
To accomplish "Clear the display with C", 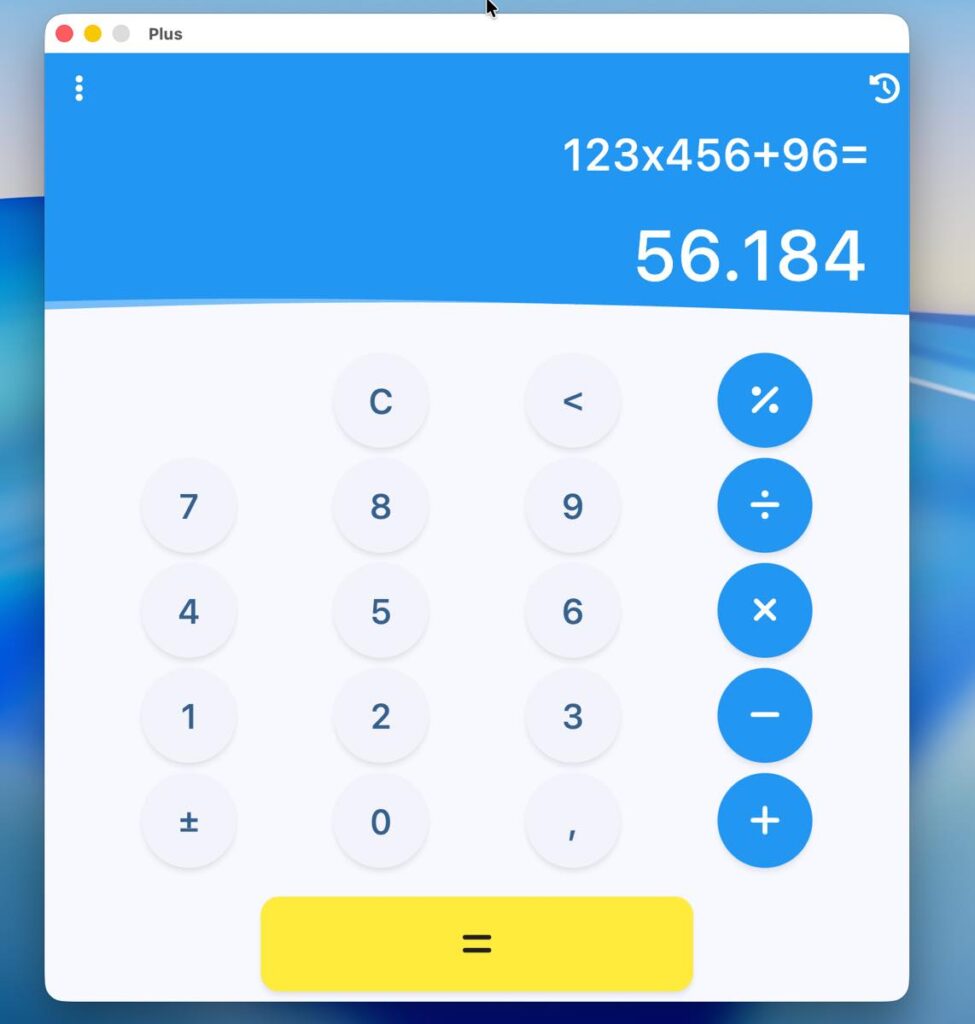I will point(381,402).
